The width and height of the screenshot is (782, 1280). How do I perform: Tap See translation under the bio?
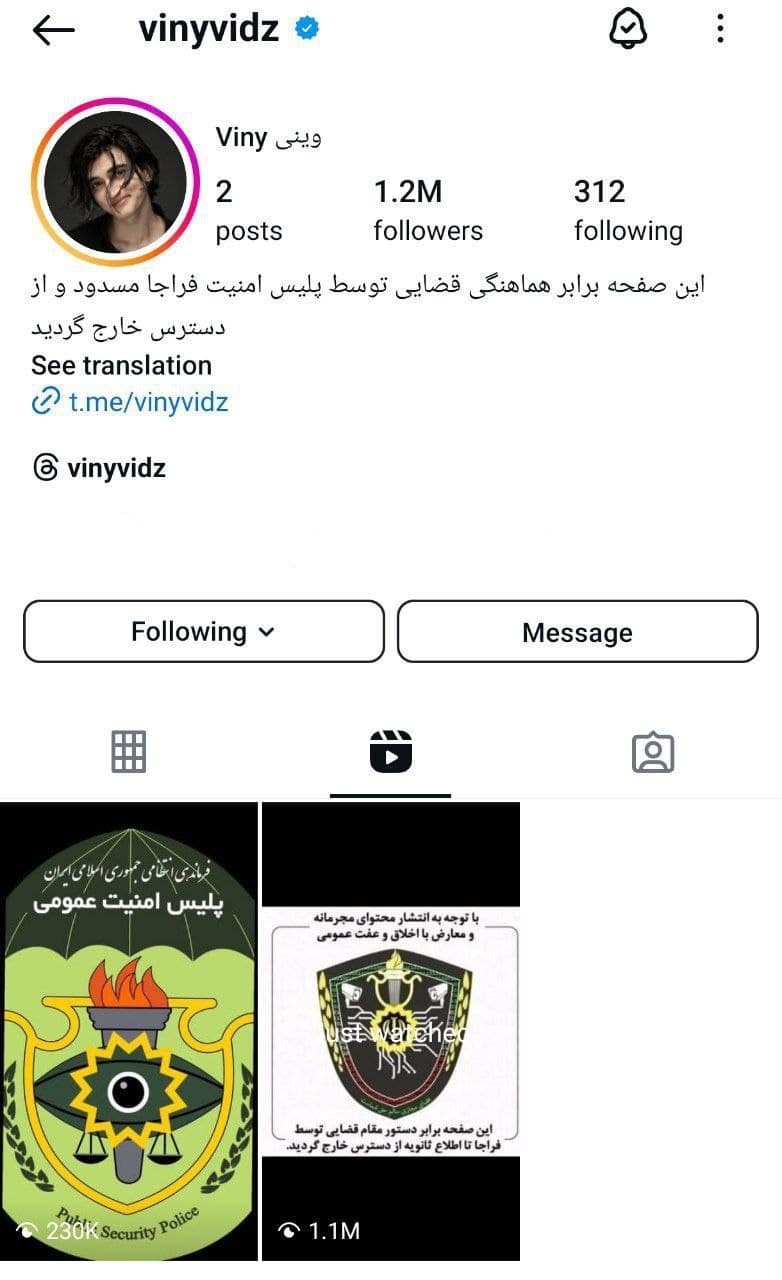(121, 365)
